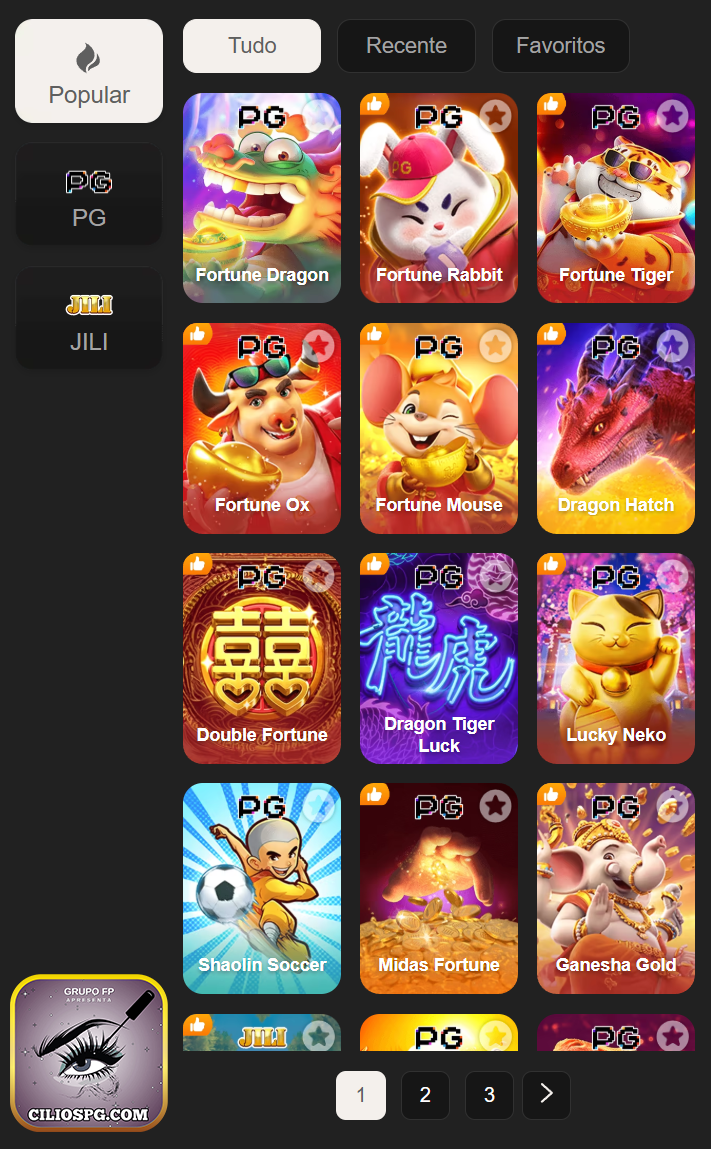Start the Double Fortune game
The width and height of the screenshot is (711, 1149).
pos(262,660)
